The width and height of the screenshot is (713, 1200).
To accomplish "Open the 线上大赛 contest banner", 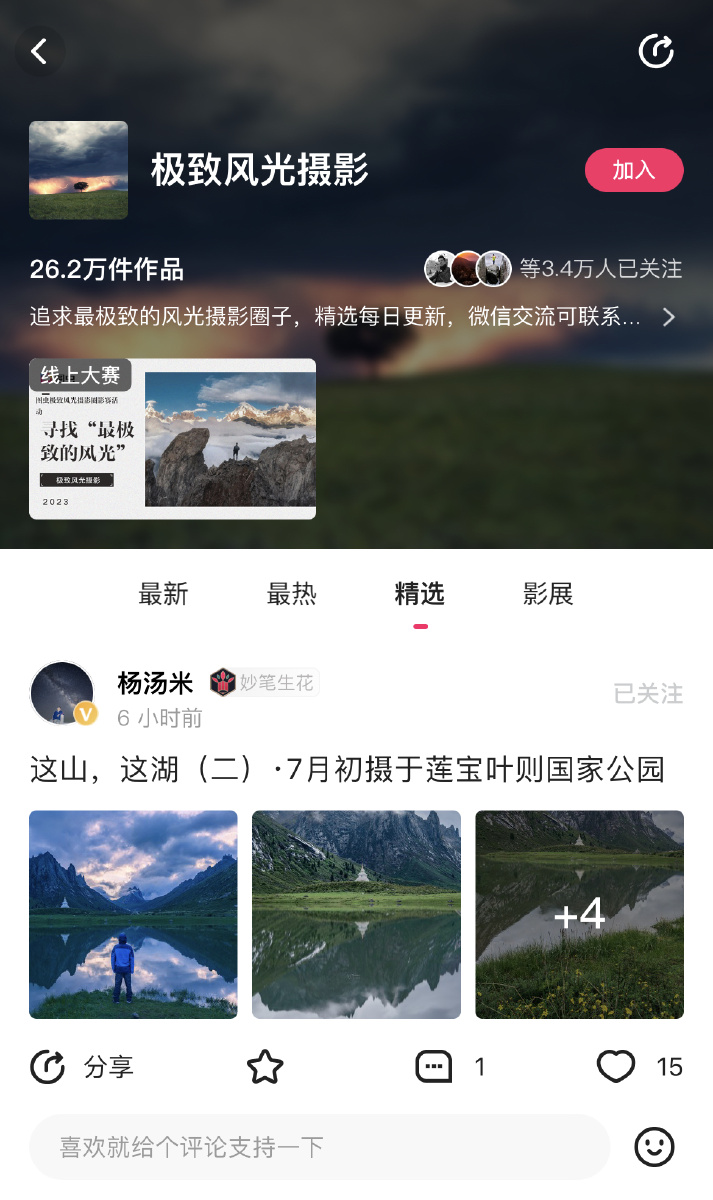I will (x=172, y=439).
